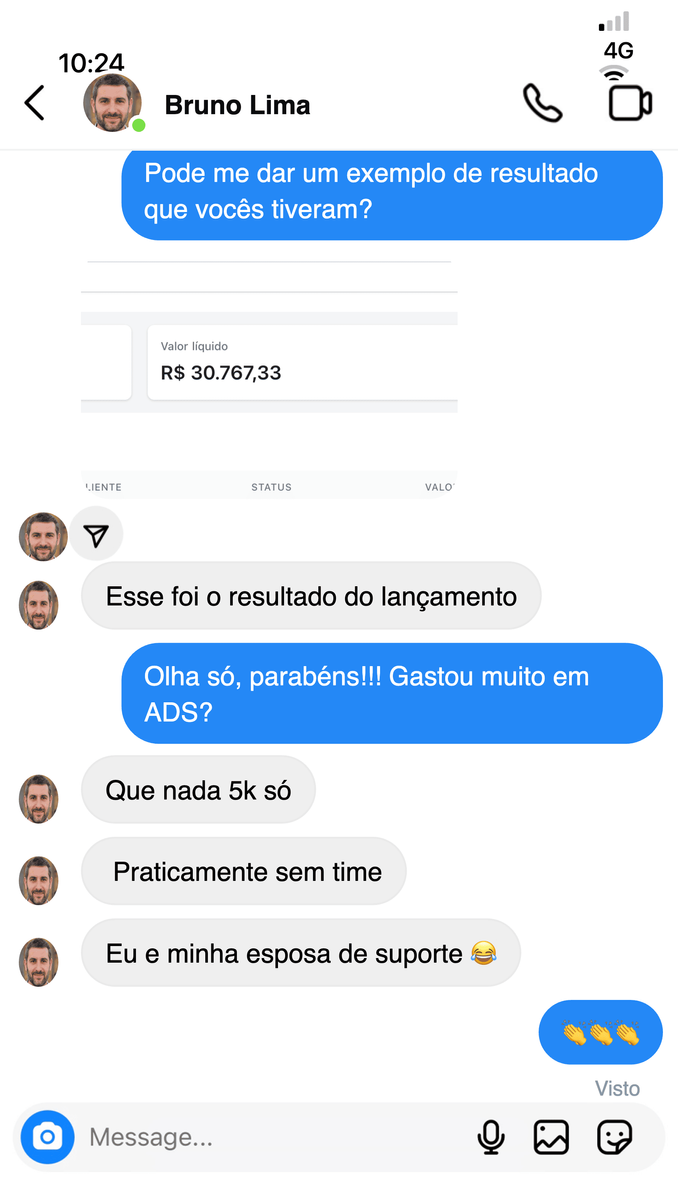Attach a photo from the gallery

(551, 1137)
